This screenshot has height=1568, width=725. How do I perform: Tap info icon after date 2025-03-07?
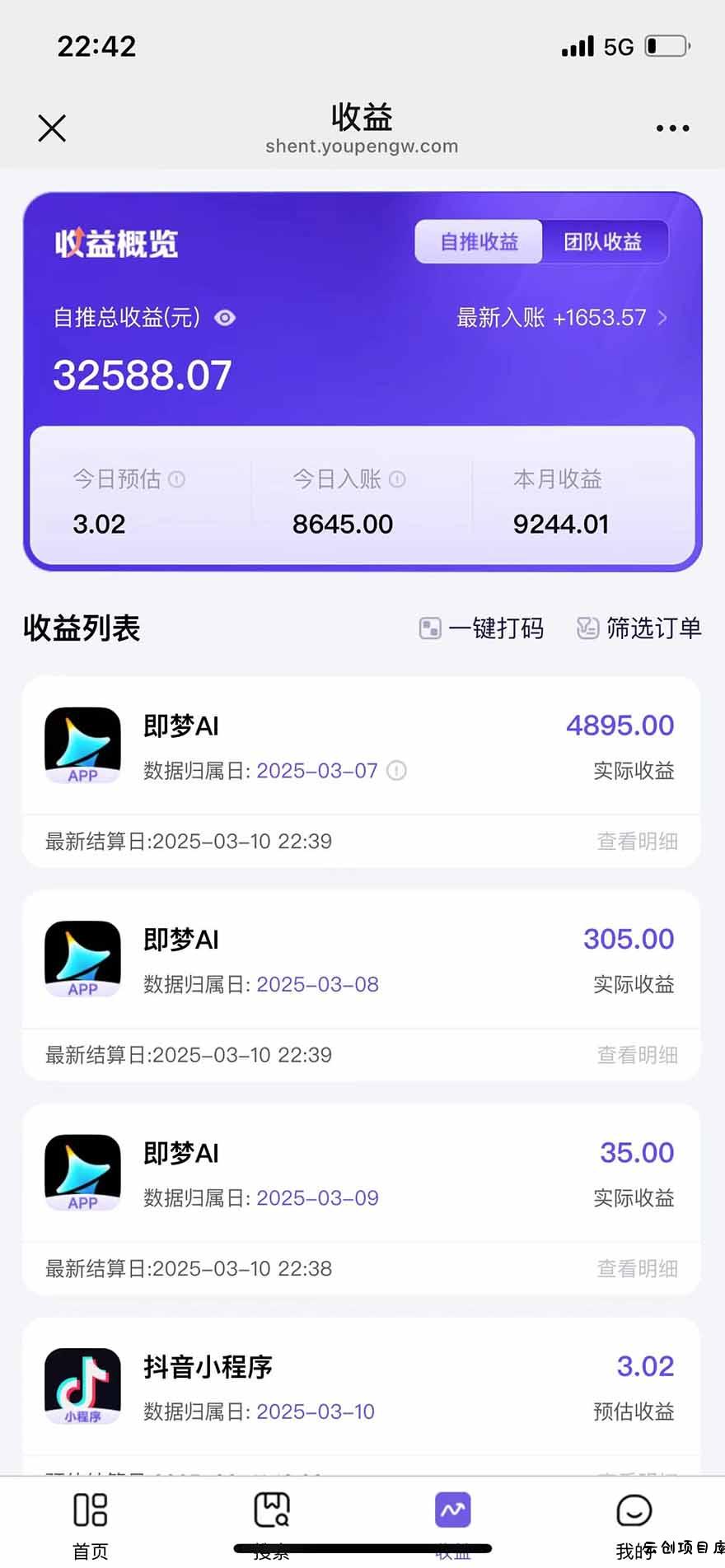click(x=395, y=772)
